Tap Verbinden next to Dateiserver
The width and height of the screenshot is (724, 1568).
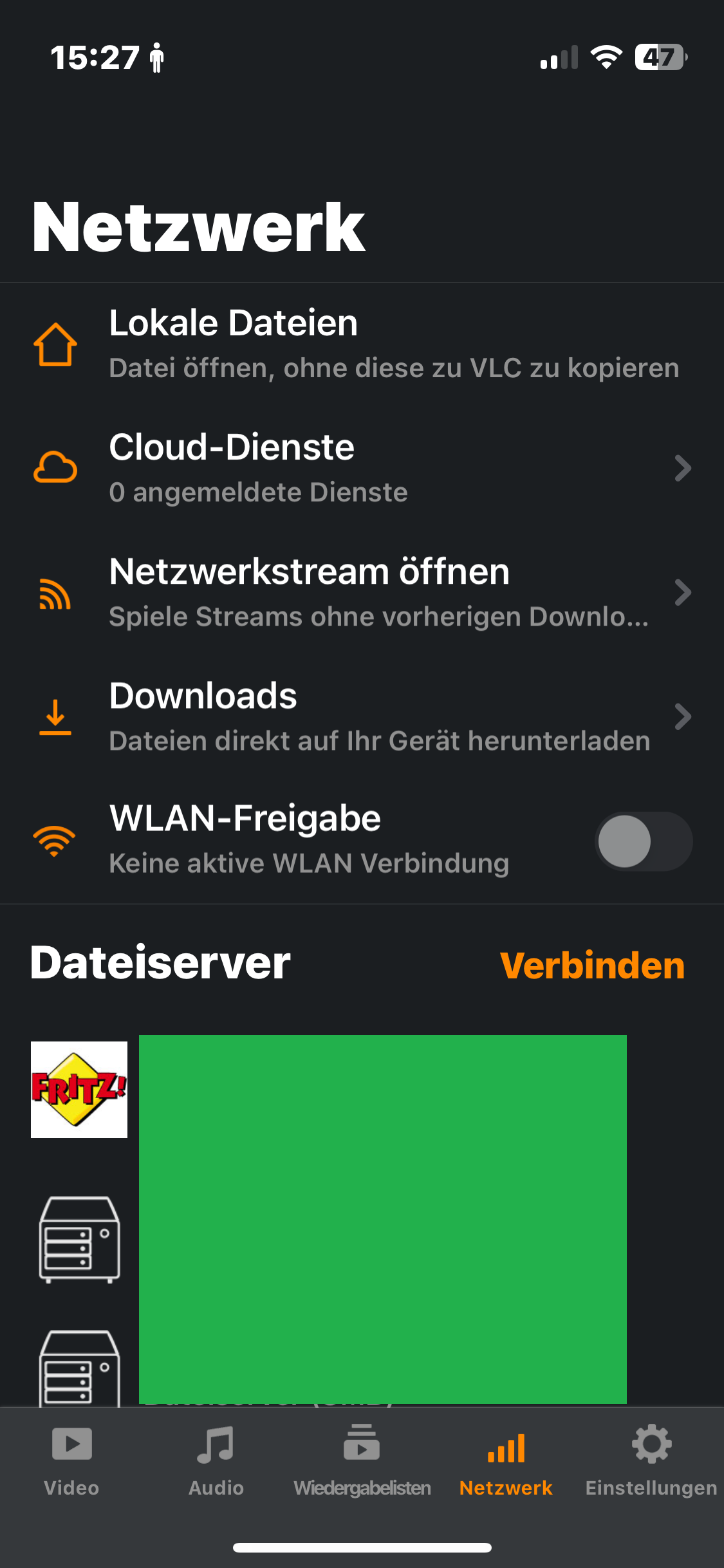pos(592,966)
